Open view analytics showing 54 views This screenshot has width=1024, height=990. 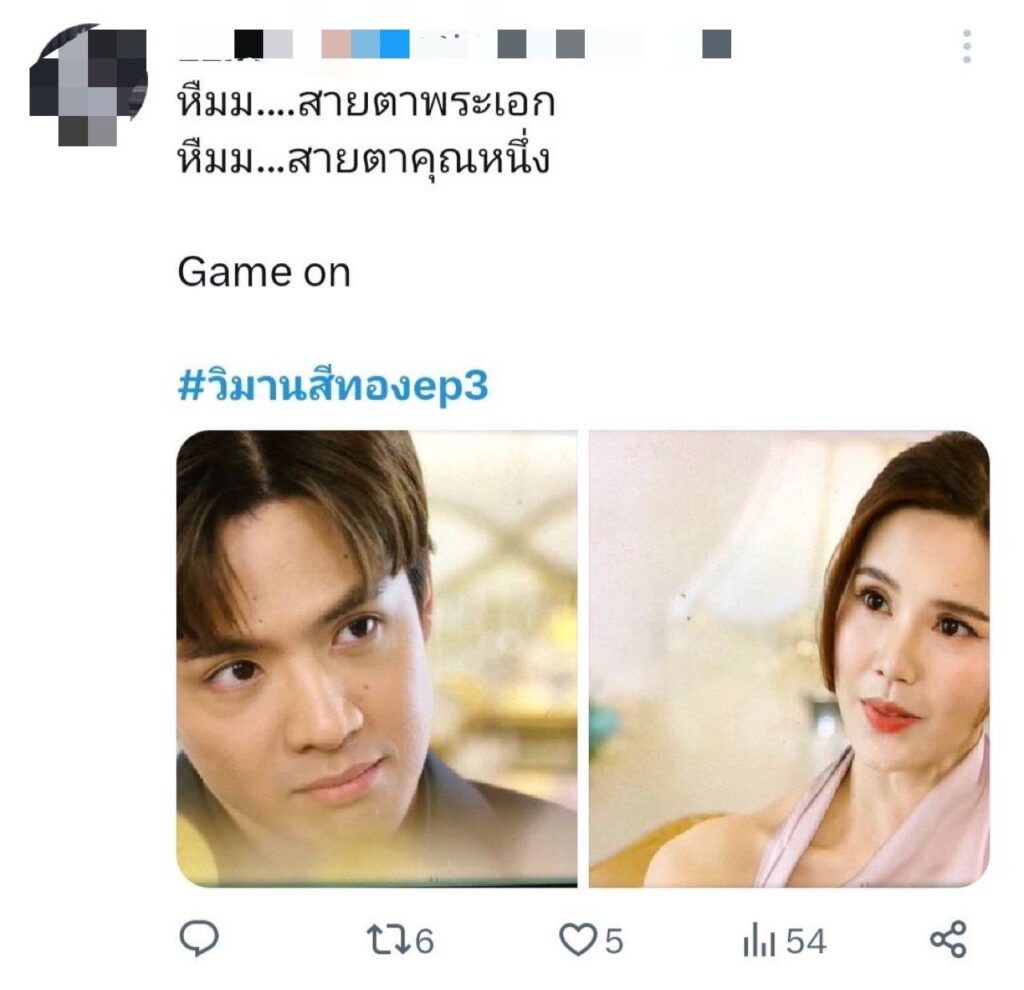click(784, 941)
